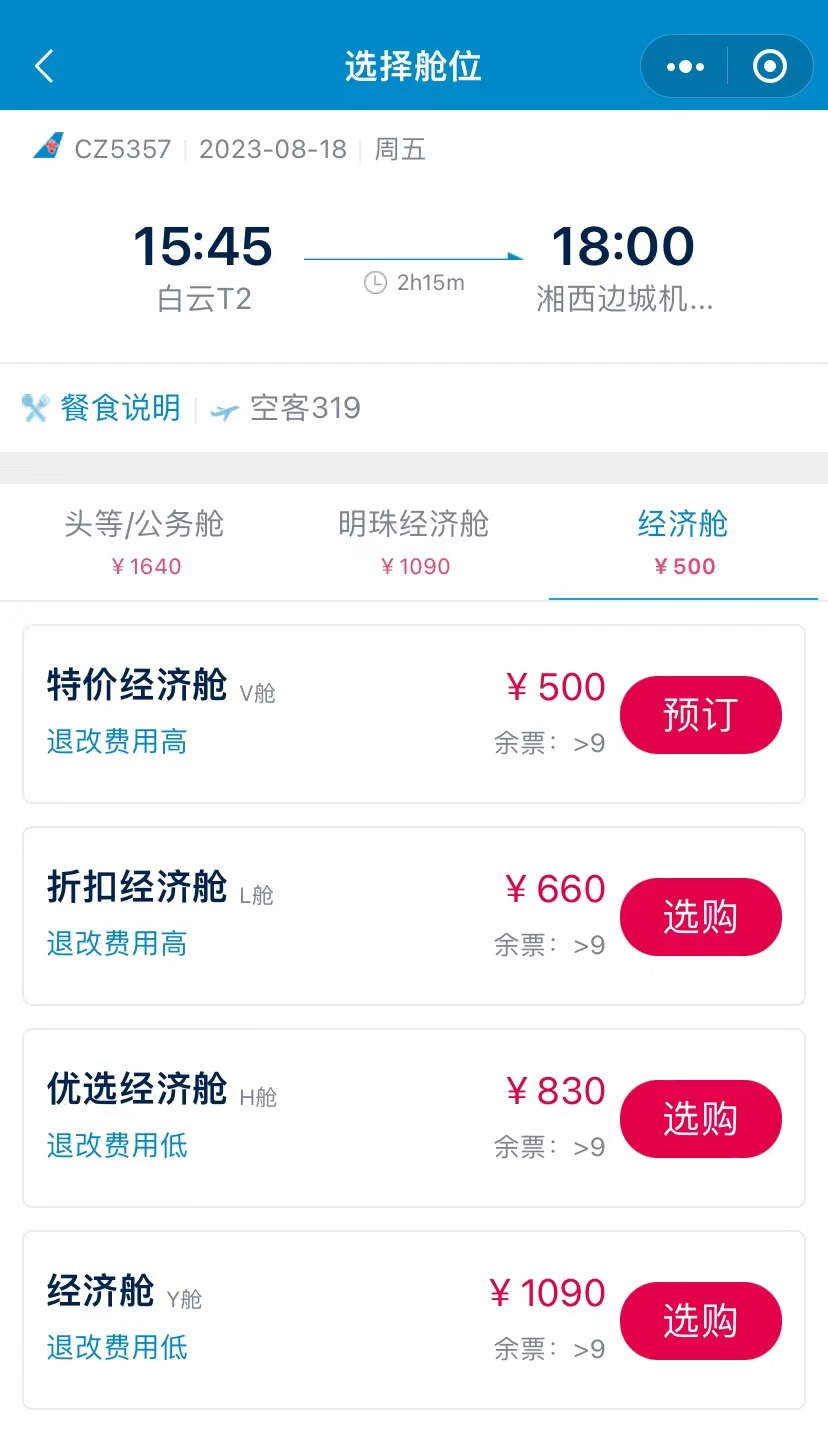Screen dimensions: 828x1431
Task: View 退改费用低 rules under Y舱 经济舱
Action: point(117,1348)
